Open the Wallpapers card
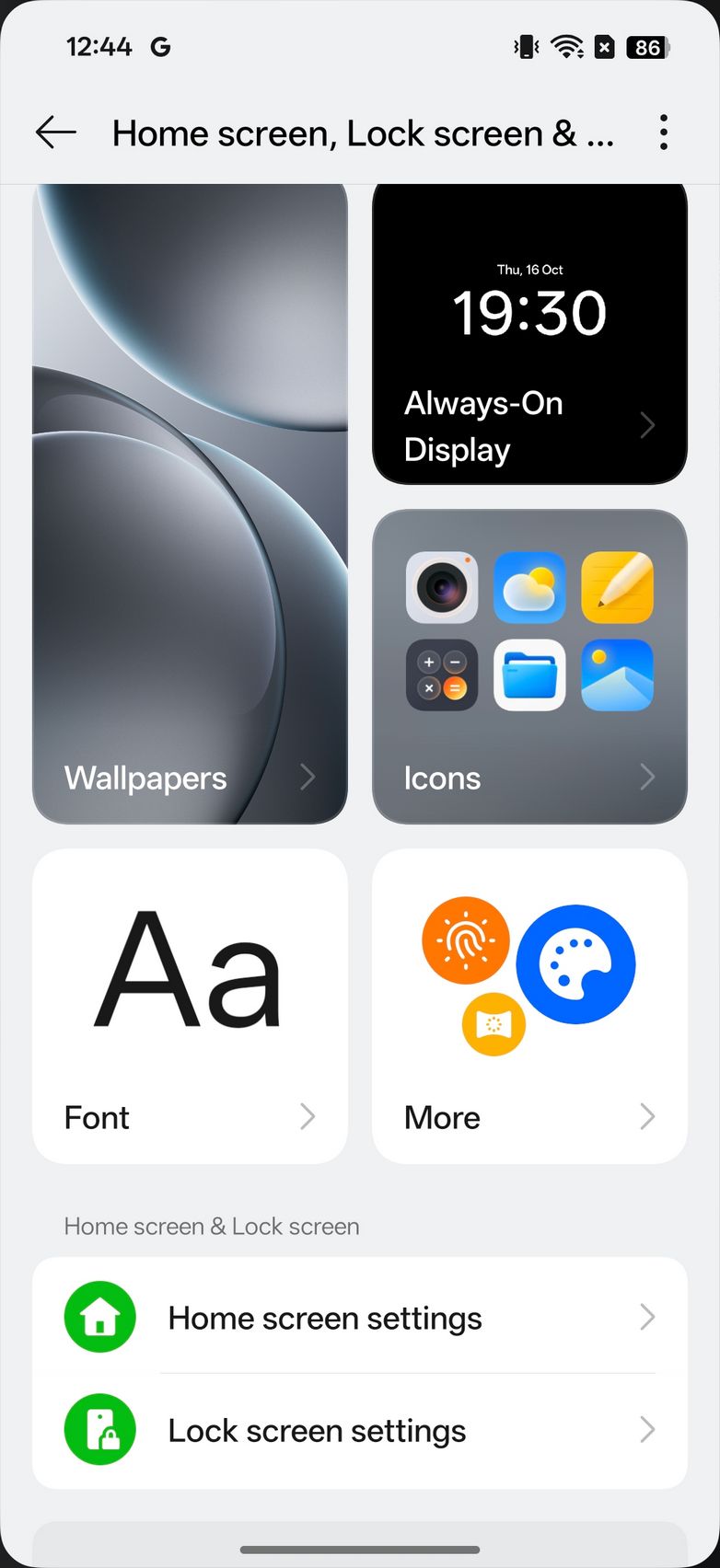Viewport: 720px width, 1568px height. point(190,503)
